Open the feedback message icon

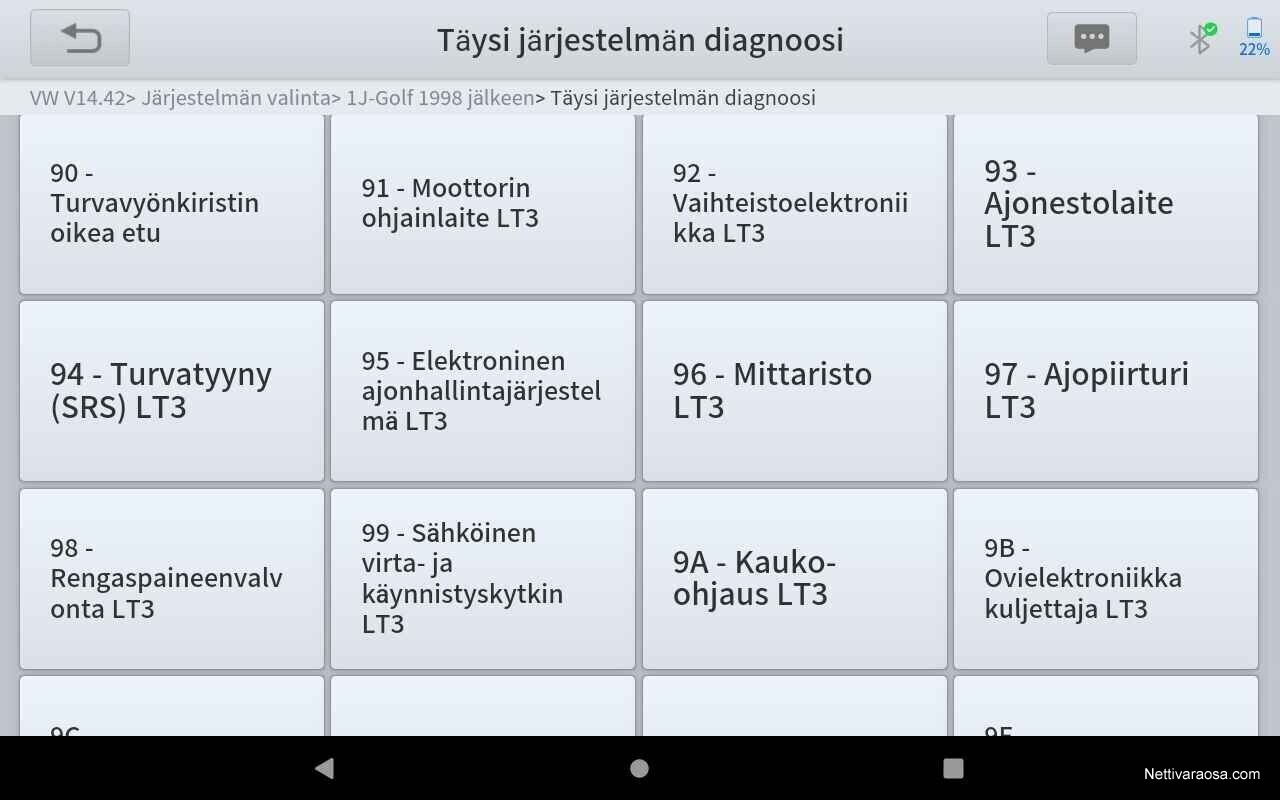(1091, 38)
